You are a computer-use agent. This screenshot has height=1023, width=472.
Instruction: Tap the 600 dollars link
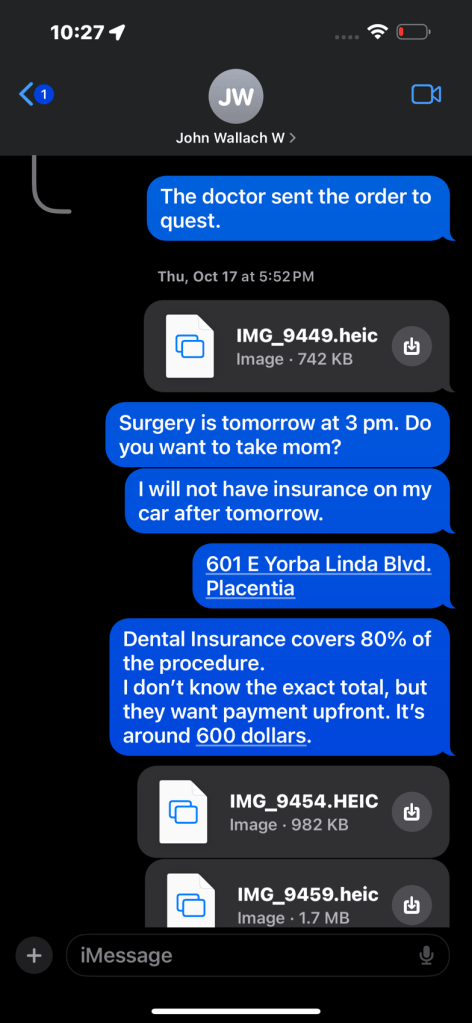251,737
